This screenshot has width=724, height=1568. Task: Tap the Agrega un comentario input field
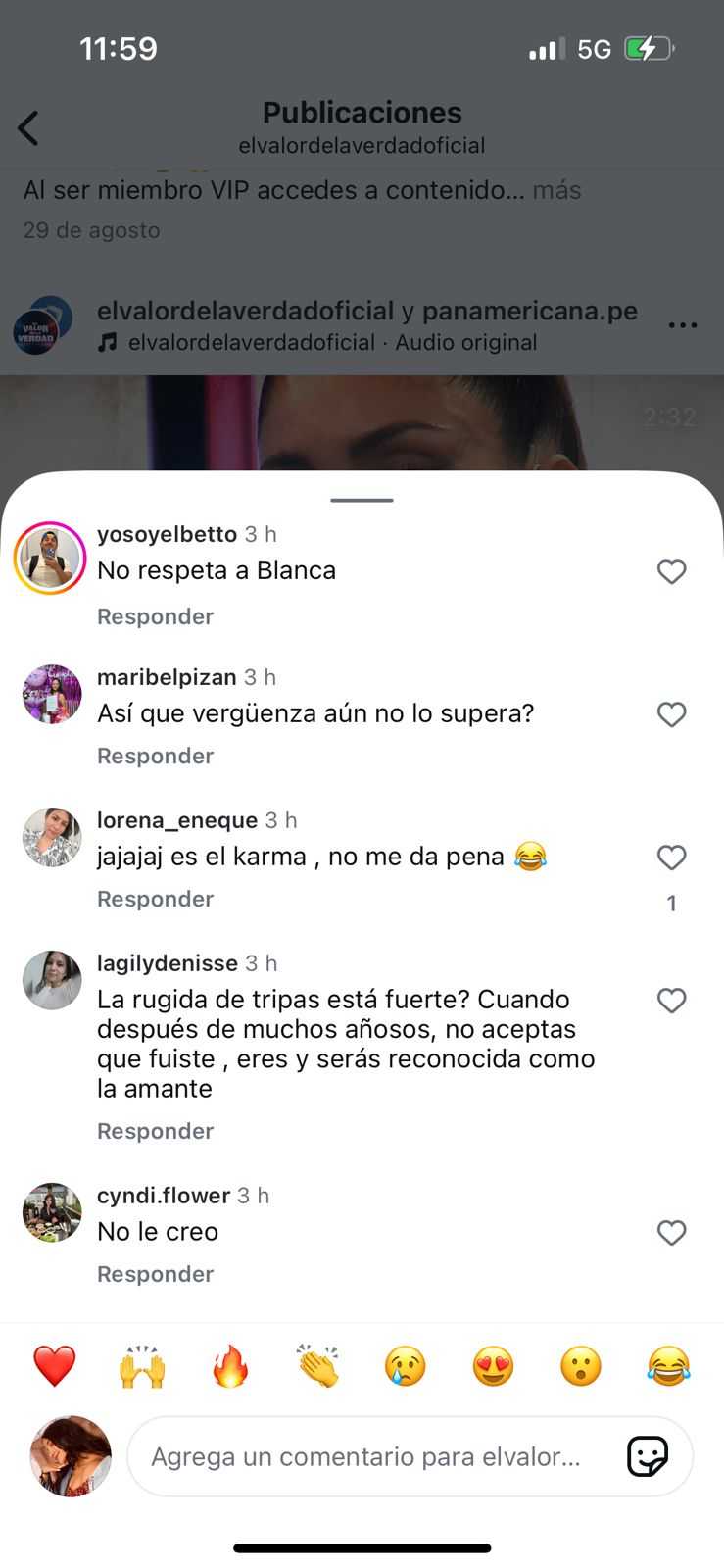pos(372,1457)
